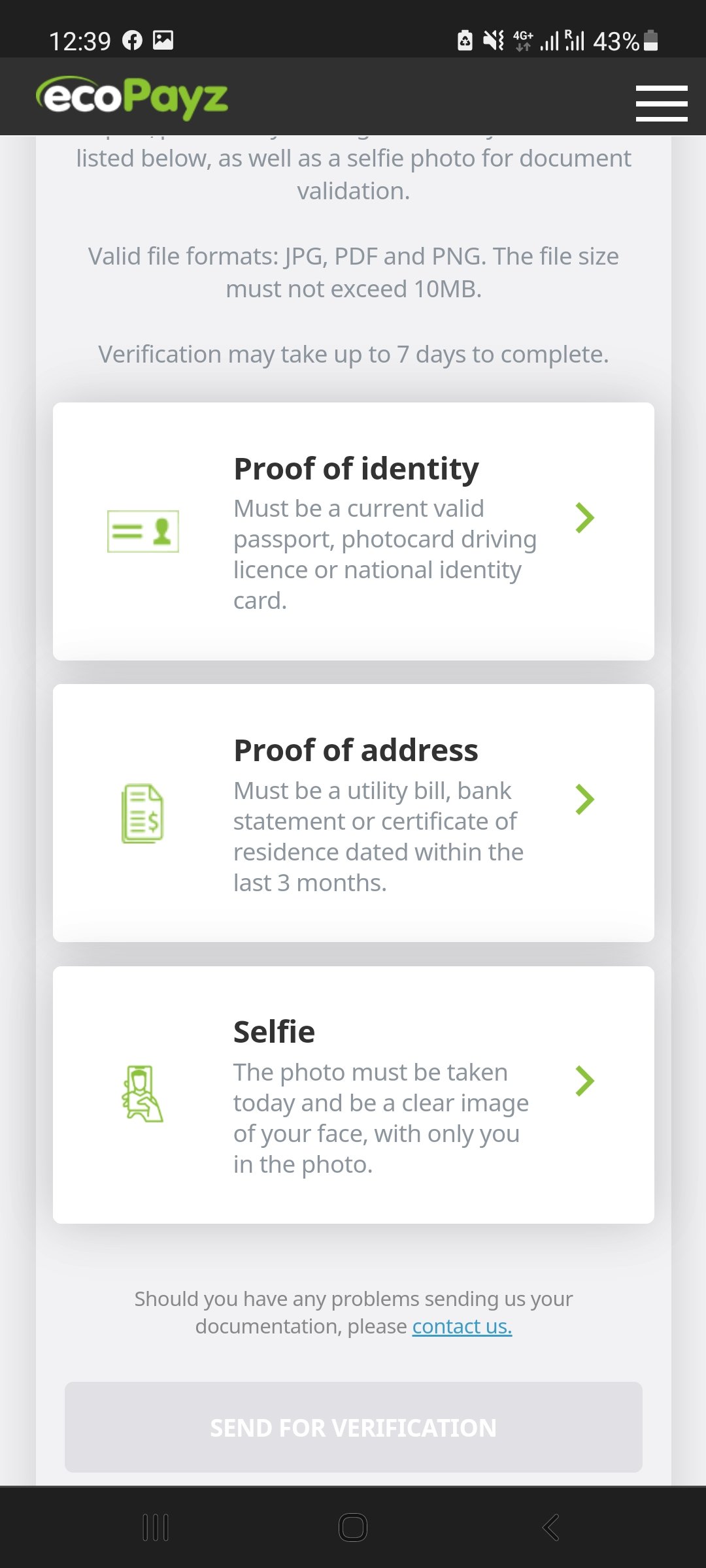Go back with the system back button
The image size is (706, 1568).
point(550,1527)
